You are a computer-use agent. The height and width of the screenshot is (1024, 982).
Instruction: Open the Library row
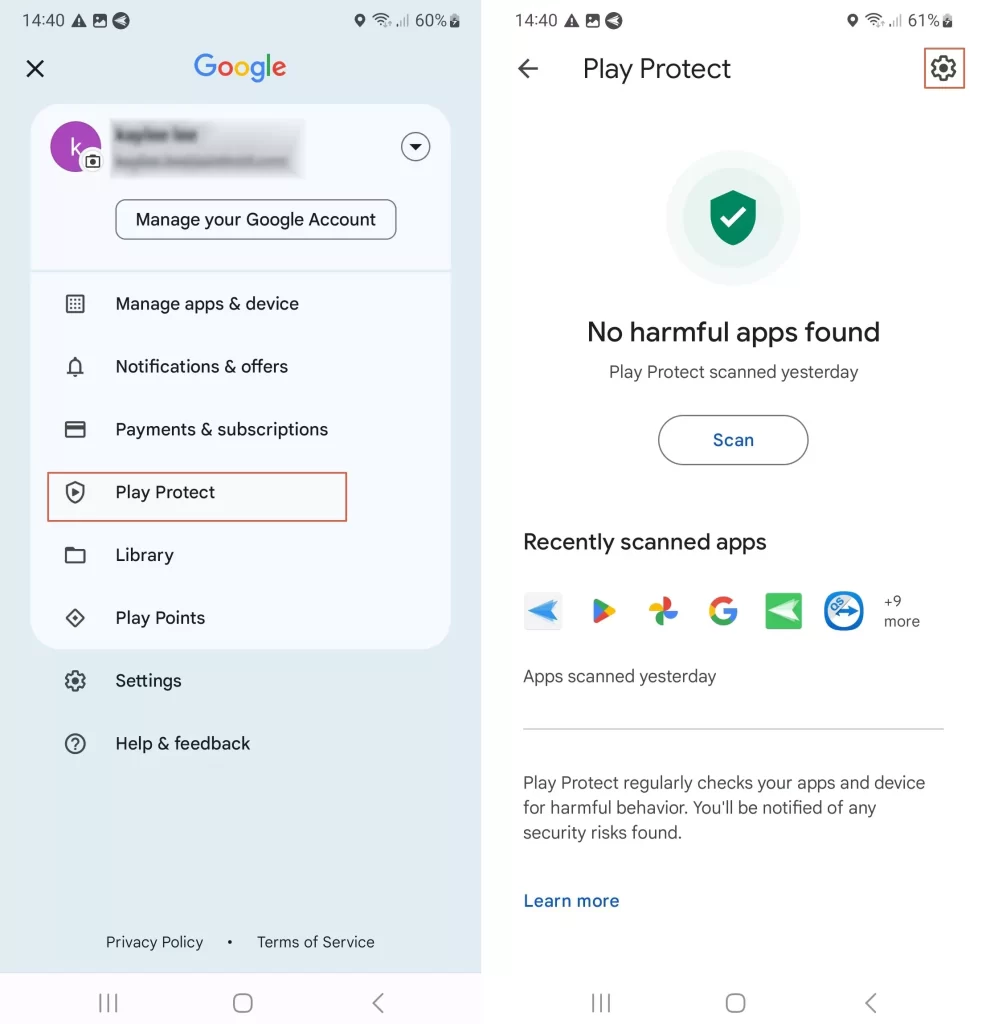click(144, 556)
